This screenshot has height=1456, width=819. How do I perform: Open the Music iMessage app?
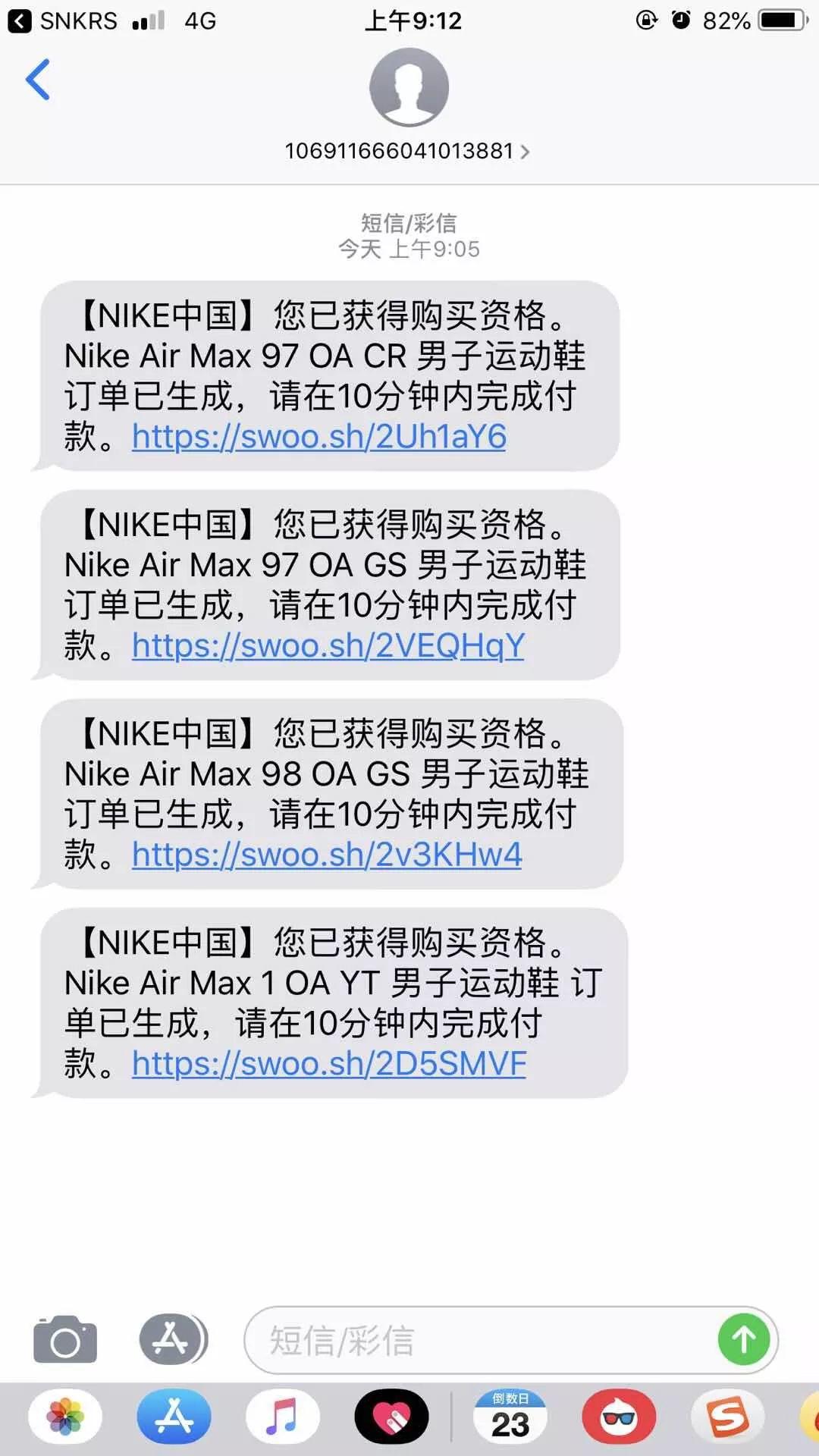[x=282, y=1417]
